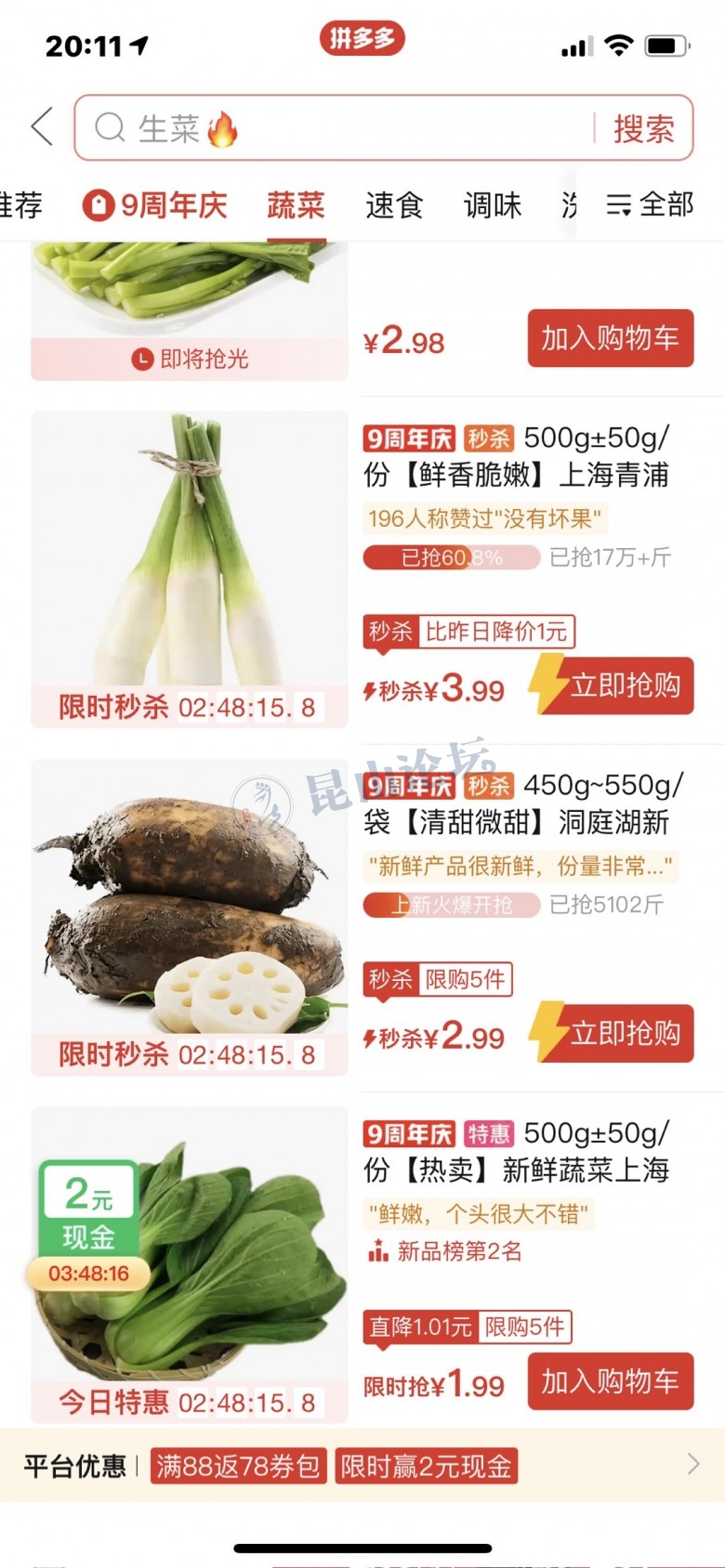This screenshot has width=725, height=1568.
Task: Switch to the 速食 tab
Action: click(x=394, y=205)
